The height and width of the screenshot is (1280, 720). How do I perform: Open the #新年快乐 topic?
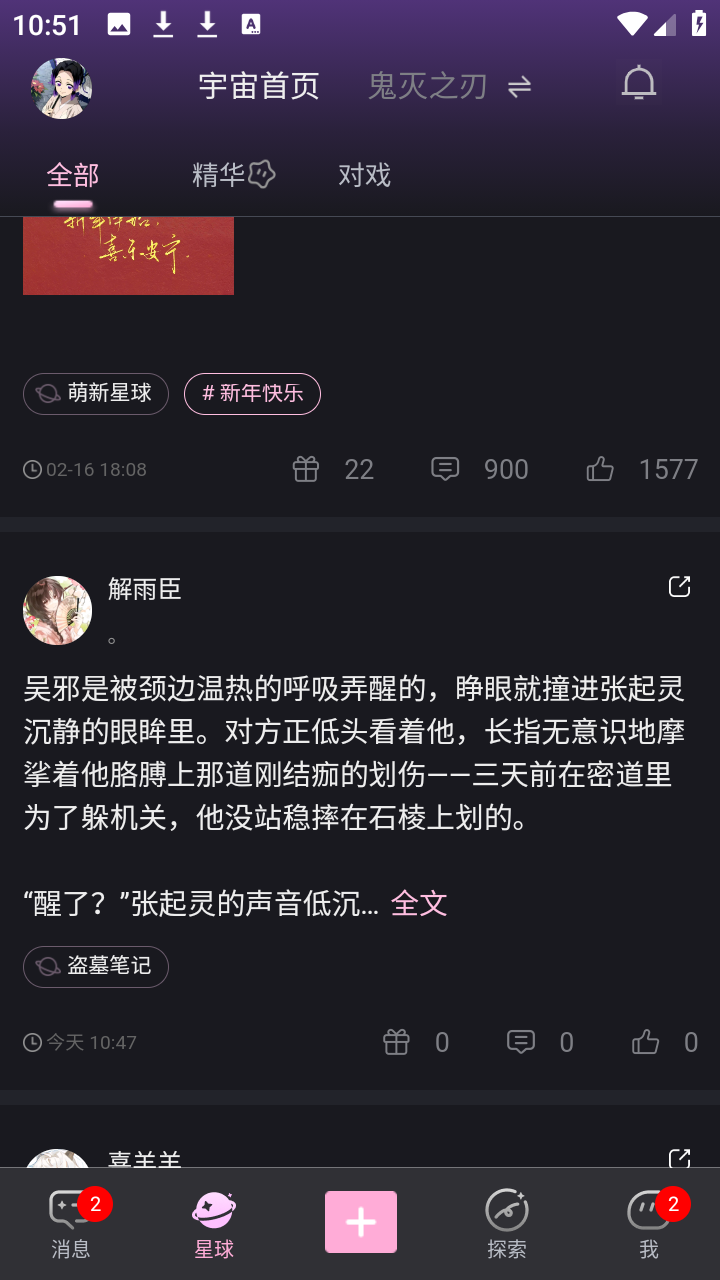pos(252,394)
